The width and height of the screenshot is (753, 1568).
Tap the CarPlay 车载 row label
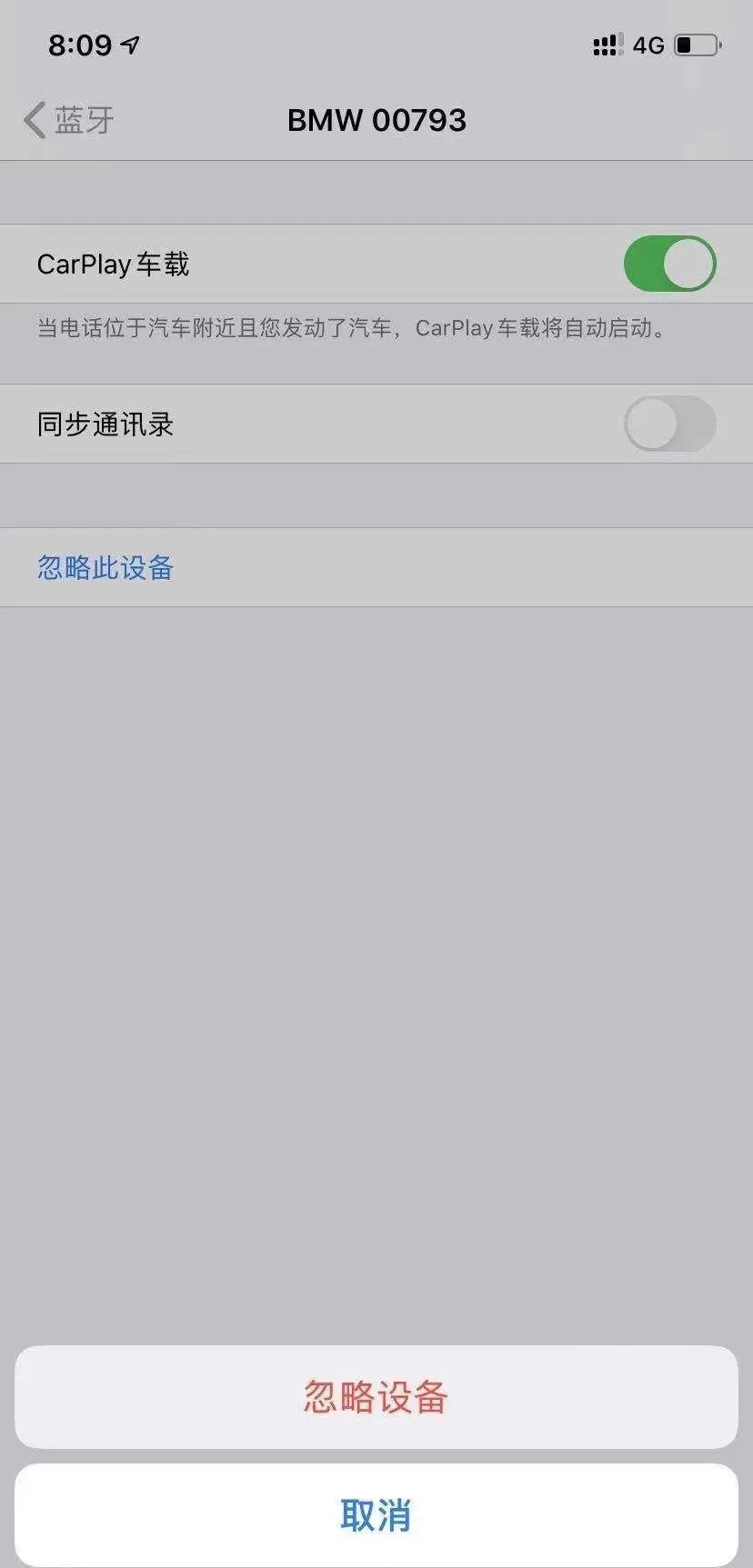[x=113, y=263]
